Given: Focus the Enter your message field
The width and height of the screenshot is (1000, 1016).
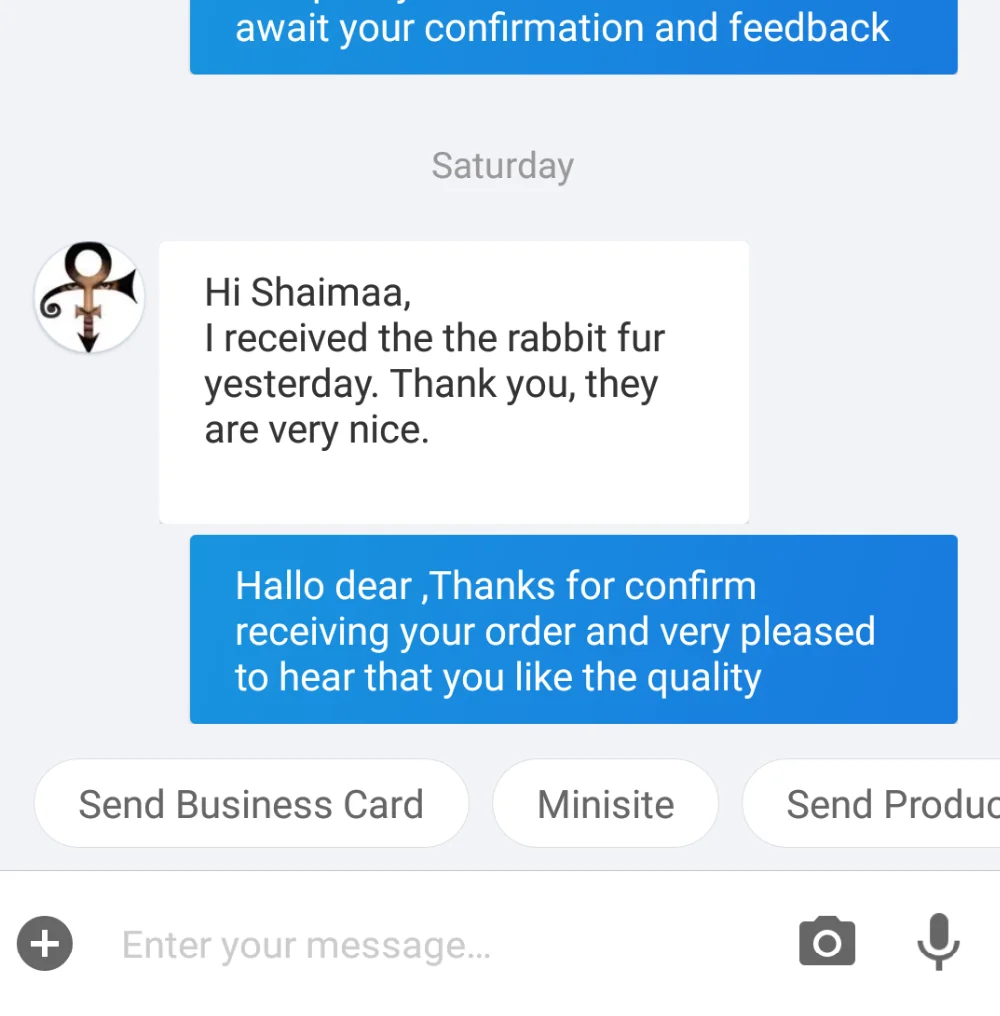Looking at the screenshot, I should [x=441, y=944].
